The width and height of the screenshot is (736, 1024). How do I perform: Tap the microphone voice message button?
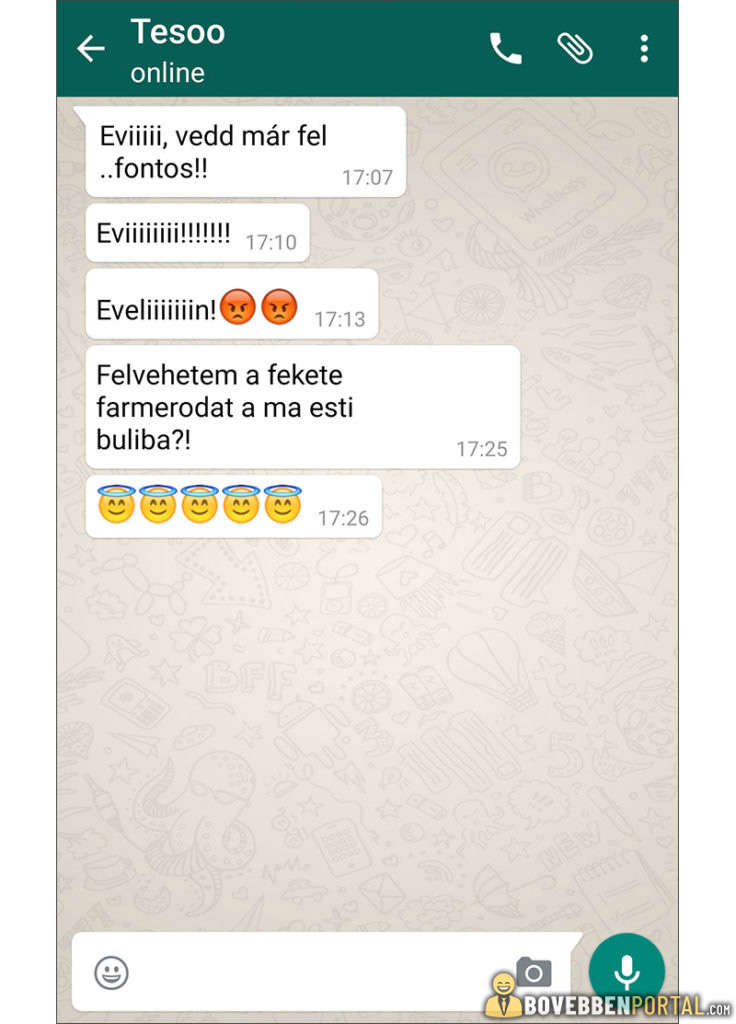click(x=626, y=970)
